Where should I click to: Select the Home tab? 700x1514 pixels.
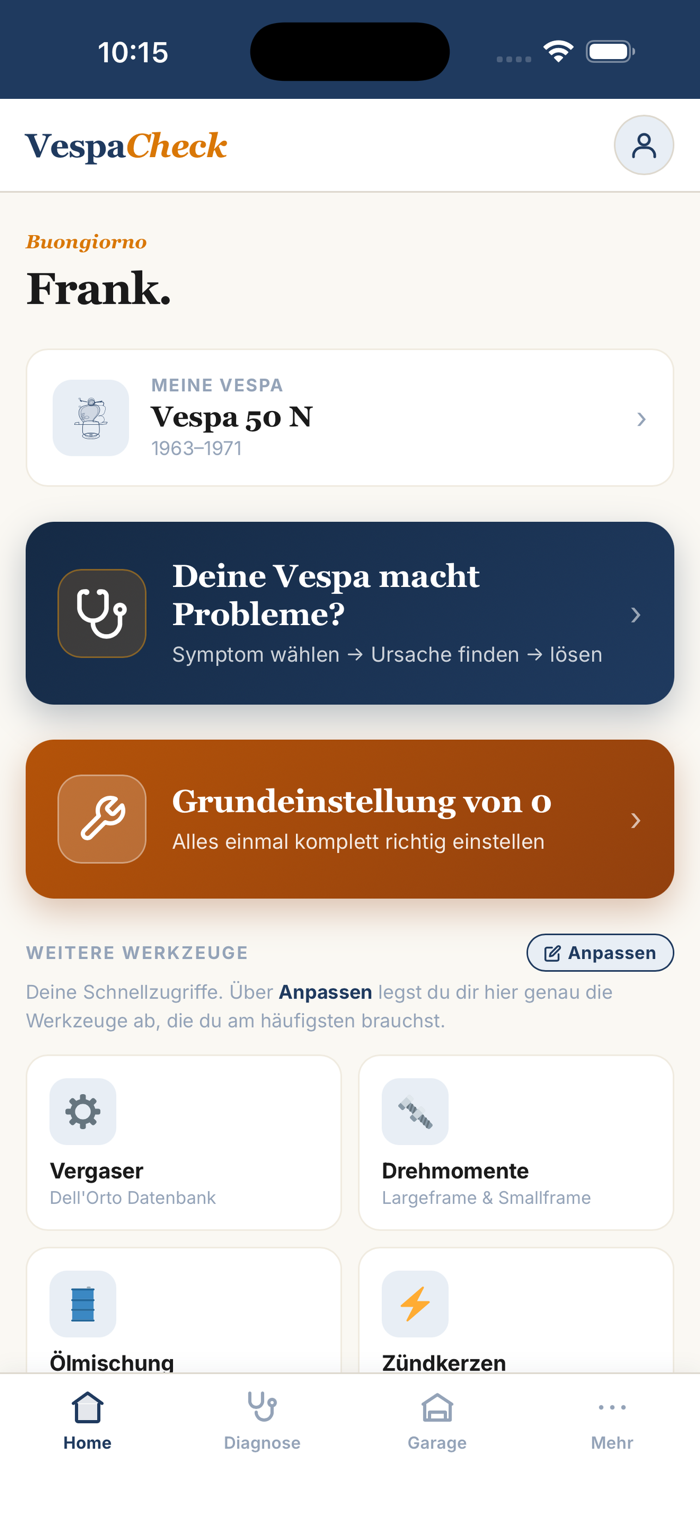tap(87, 1421)
